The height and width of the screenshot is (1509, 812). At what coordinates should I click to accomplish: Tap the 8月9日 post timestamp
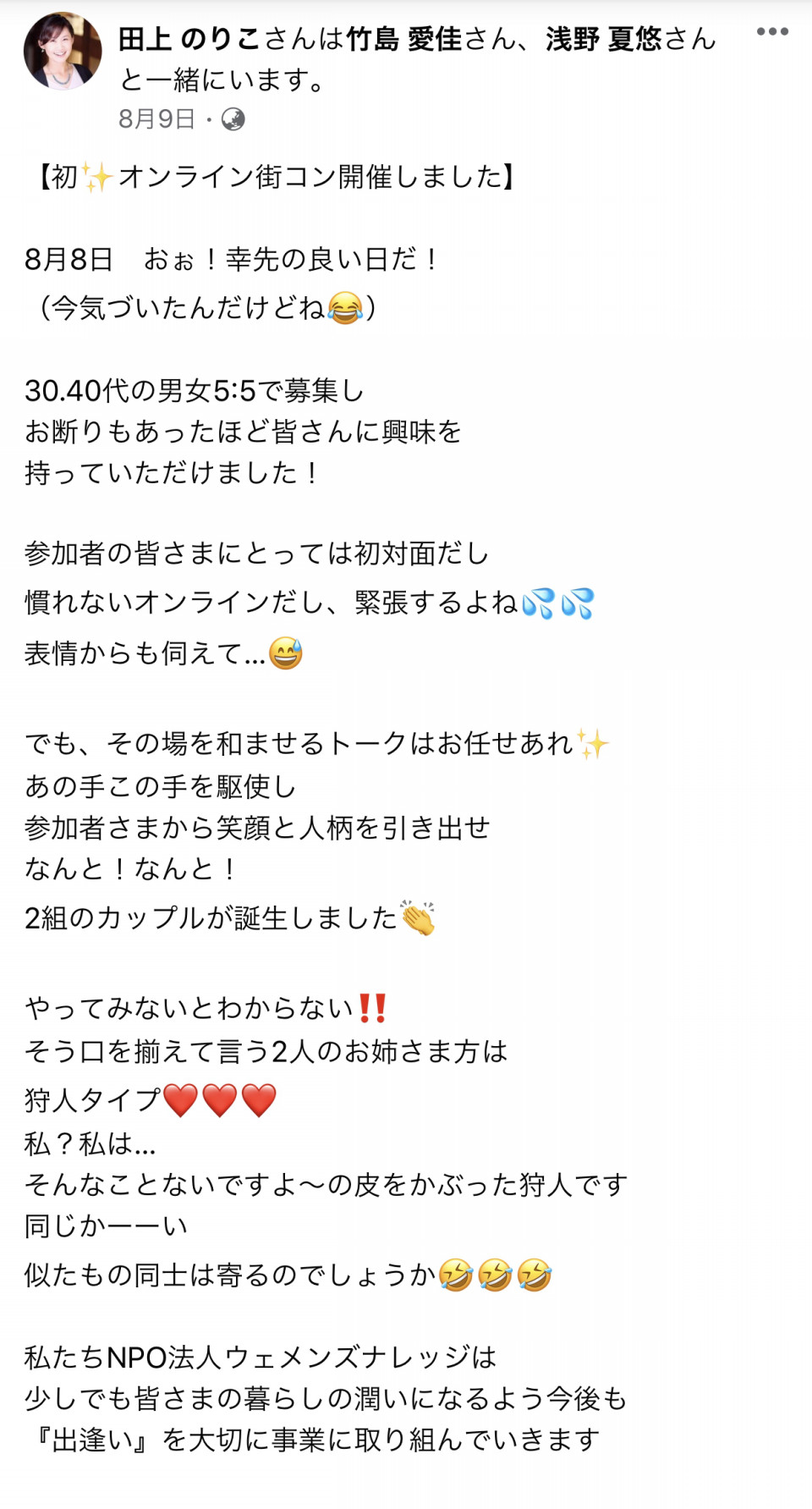[156, 119]
